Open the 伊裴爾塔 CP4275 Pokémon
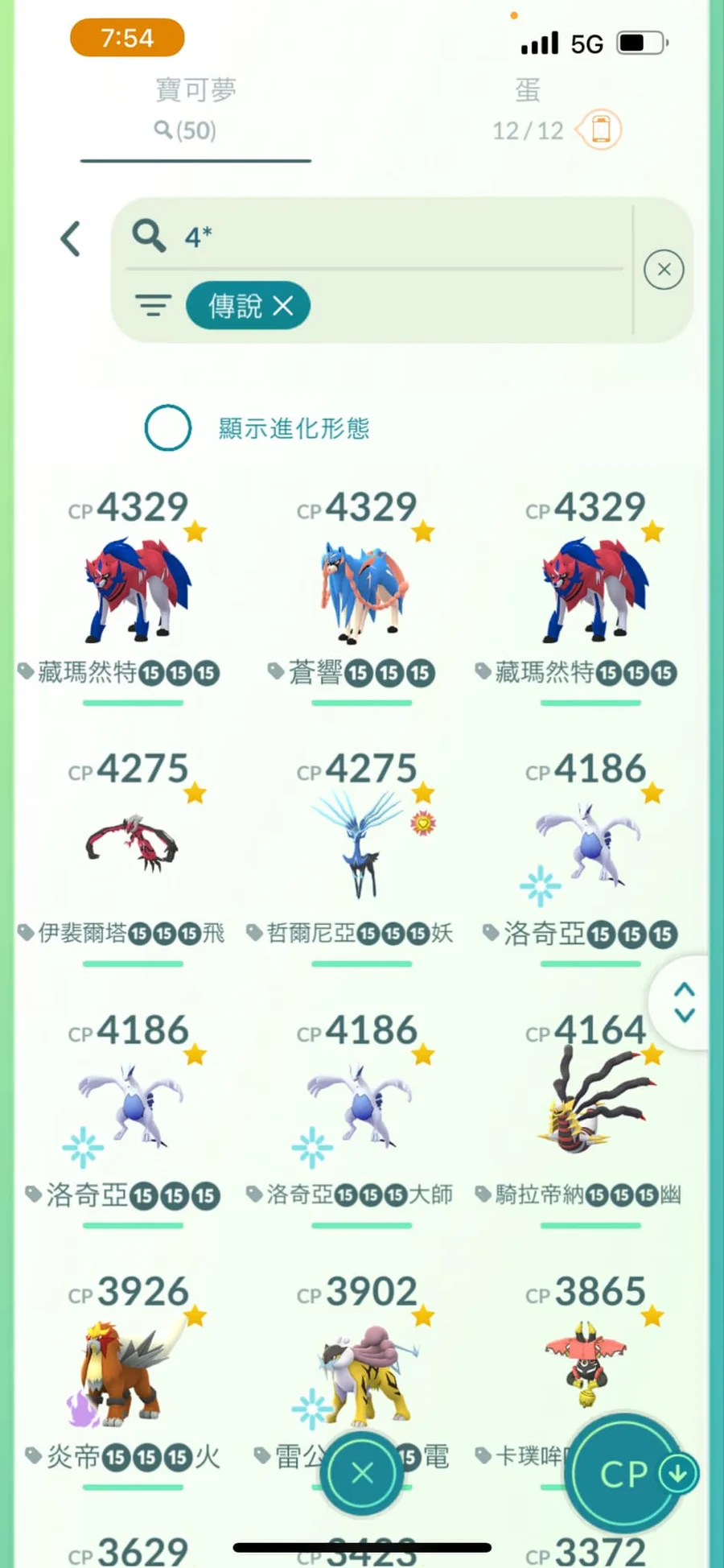 coord(133,857)
